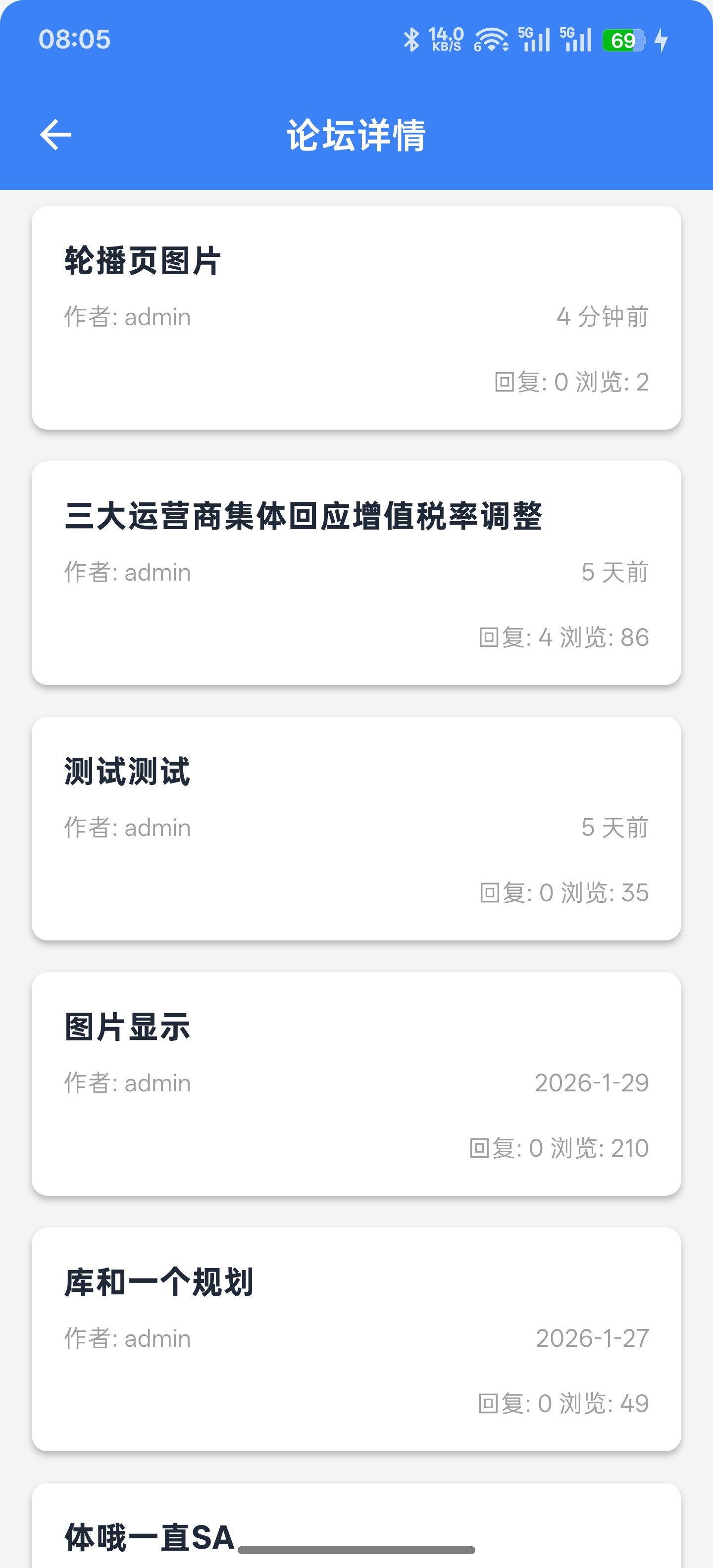Go back using the top-left arrow
The height and width of the screenshot is (1568, 713).
coord(55,135)
